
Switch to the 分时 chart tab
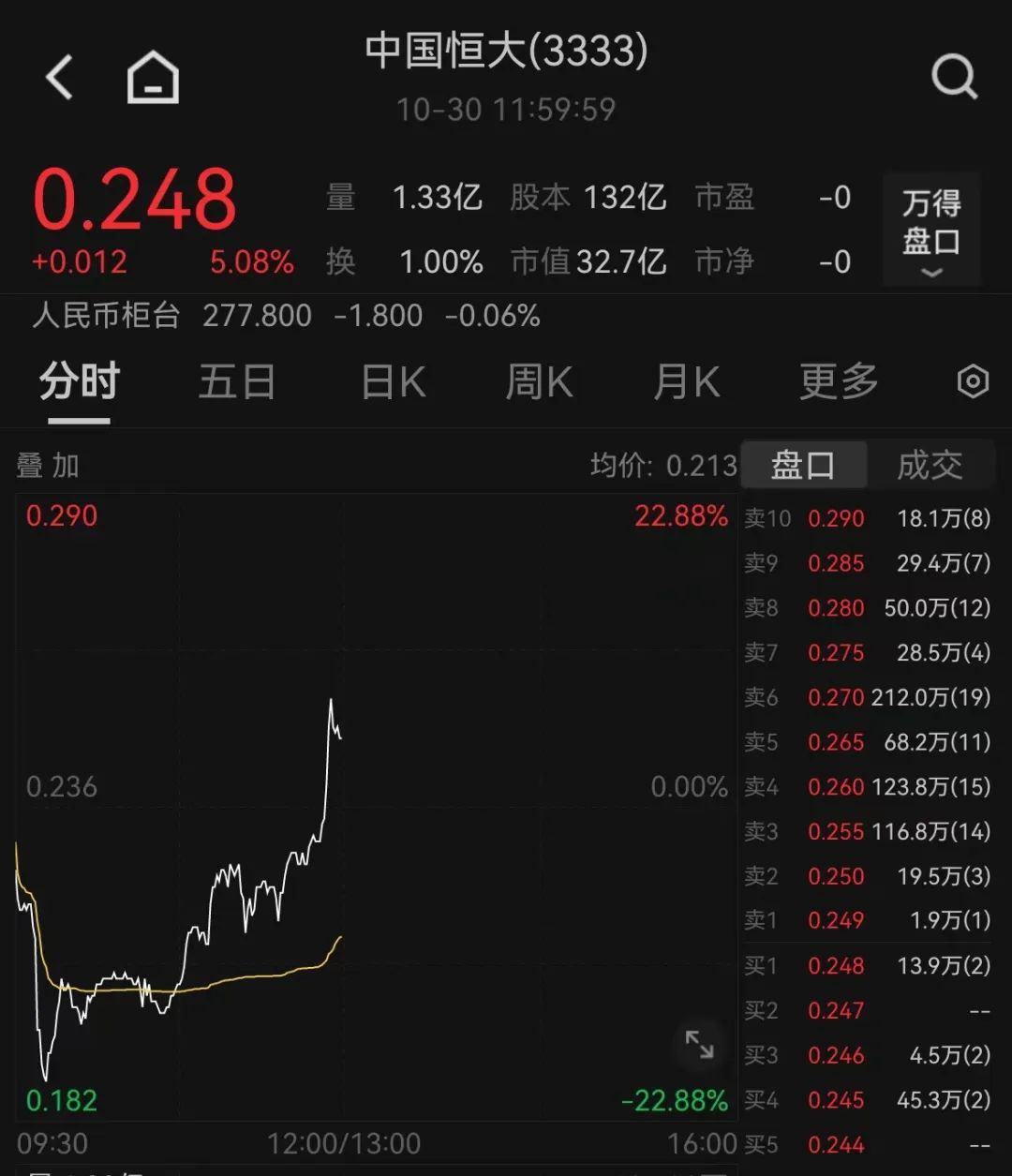click(79, 382)
